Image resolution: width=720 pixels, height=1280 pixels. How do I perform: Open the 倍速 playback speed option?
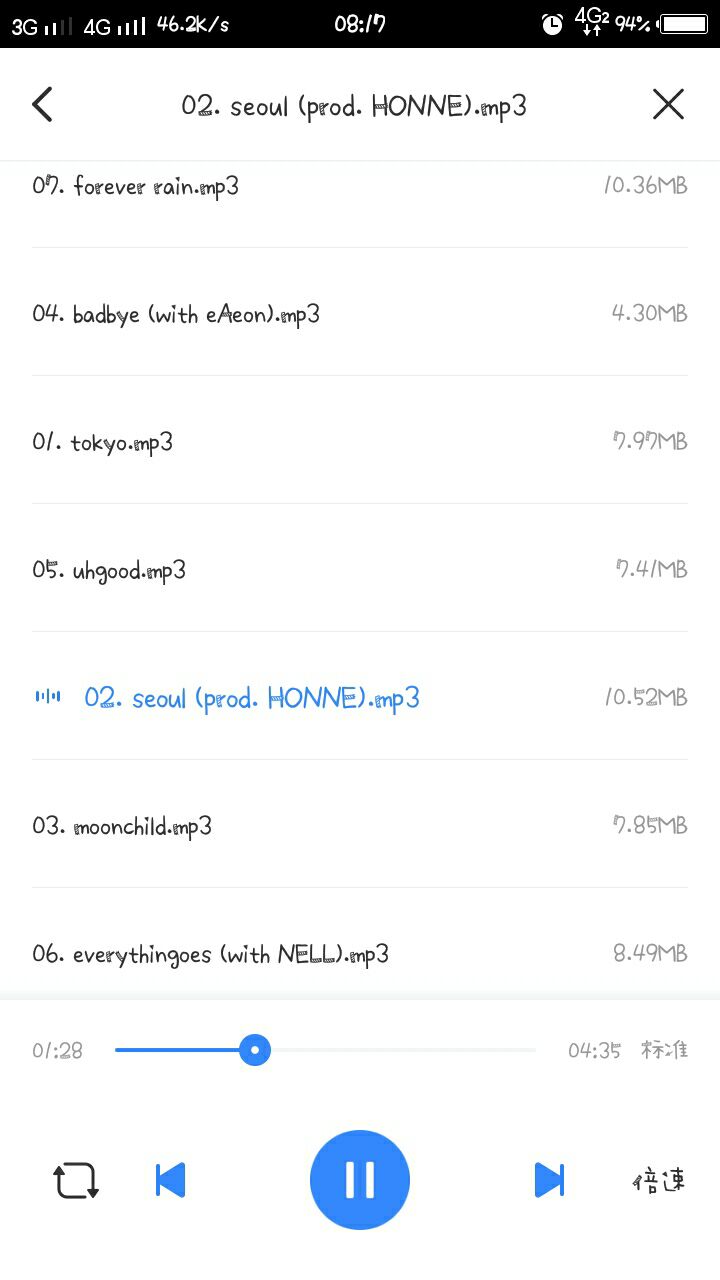pyautogui.click(x=659, y=1180)
